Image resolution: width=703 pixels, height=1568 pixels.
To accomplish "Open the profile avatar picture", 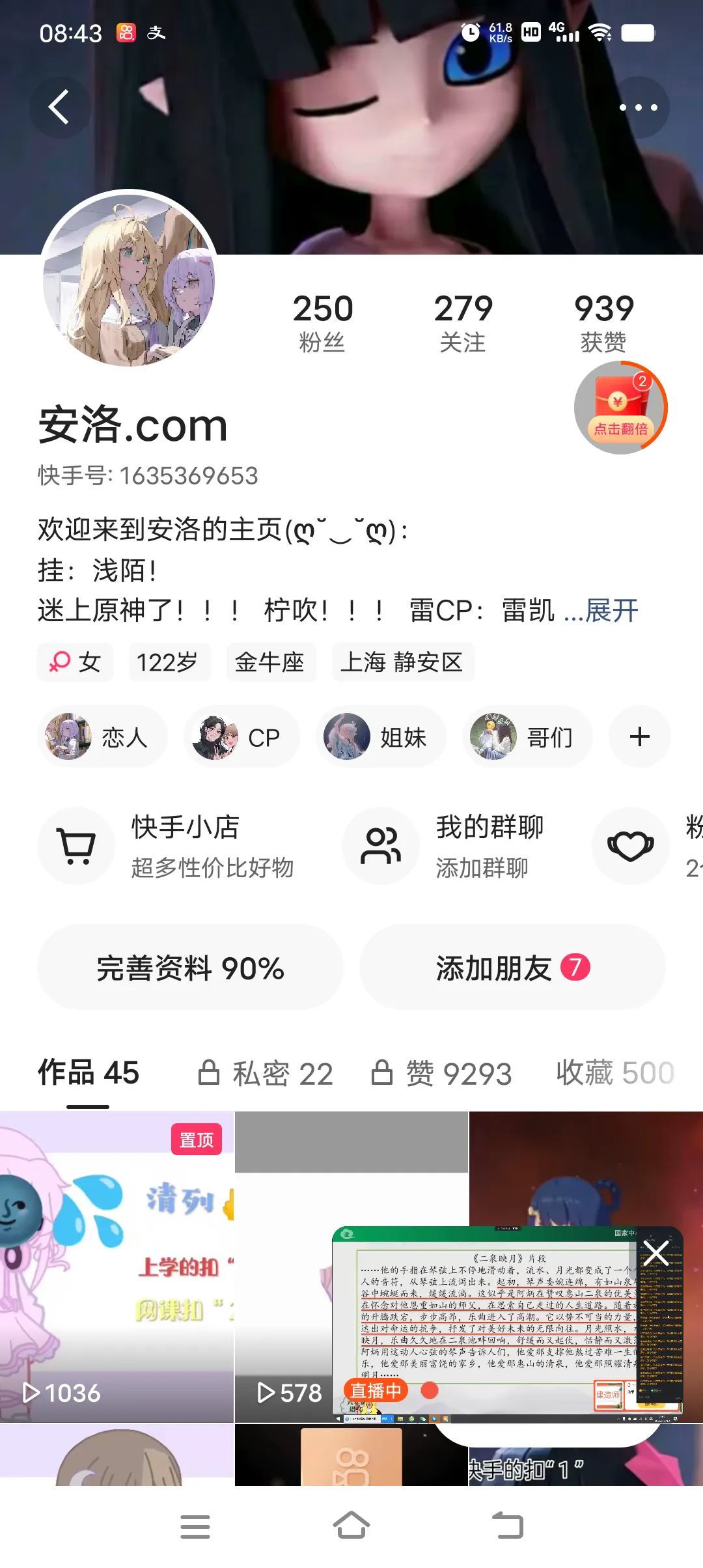I will pyautogui.click(x=129, y=280).
